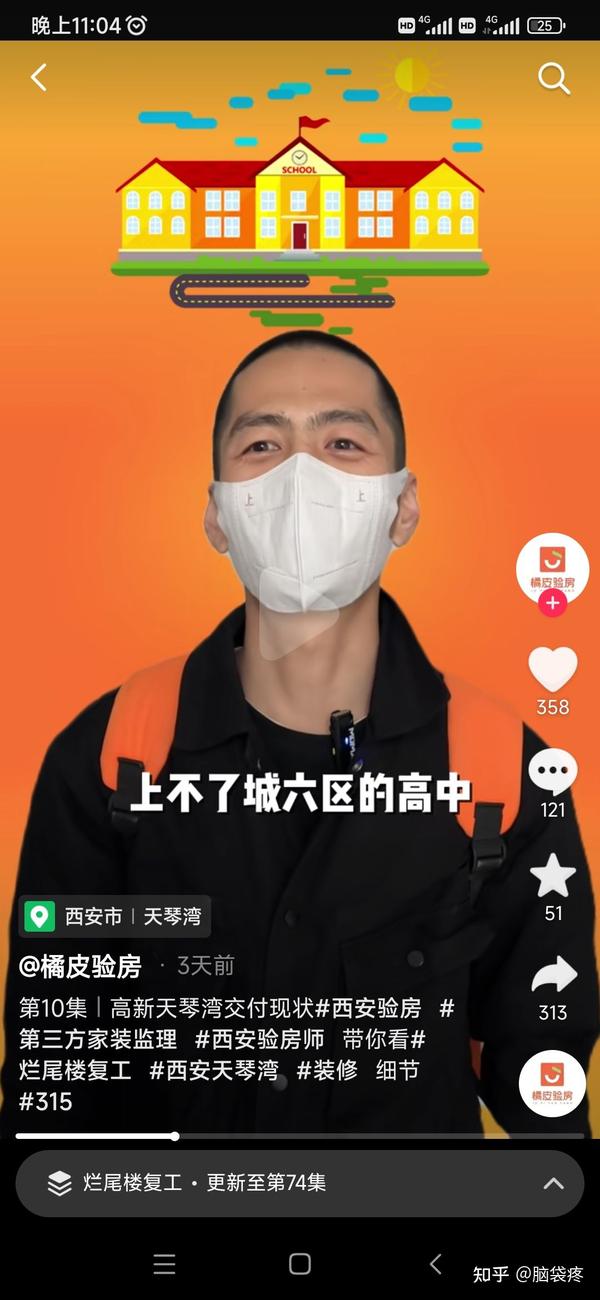The image size is (600, 1300).
Task: Add the video to favorites
Action: tap(553, 876)
